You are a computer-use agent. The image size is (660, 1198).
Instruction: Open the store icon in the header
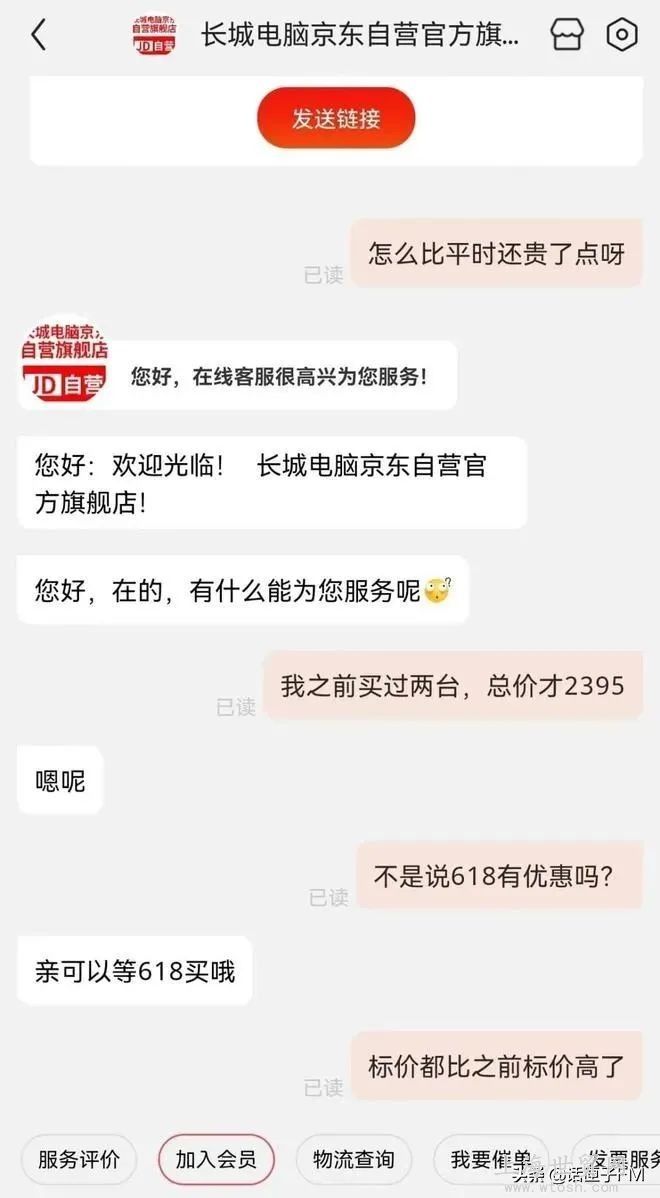567,35
